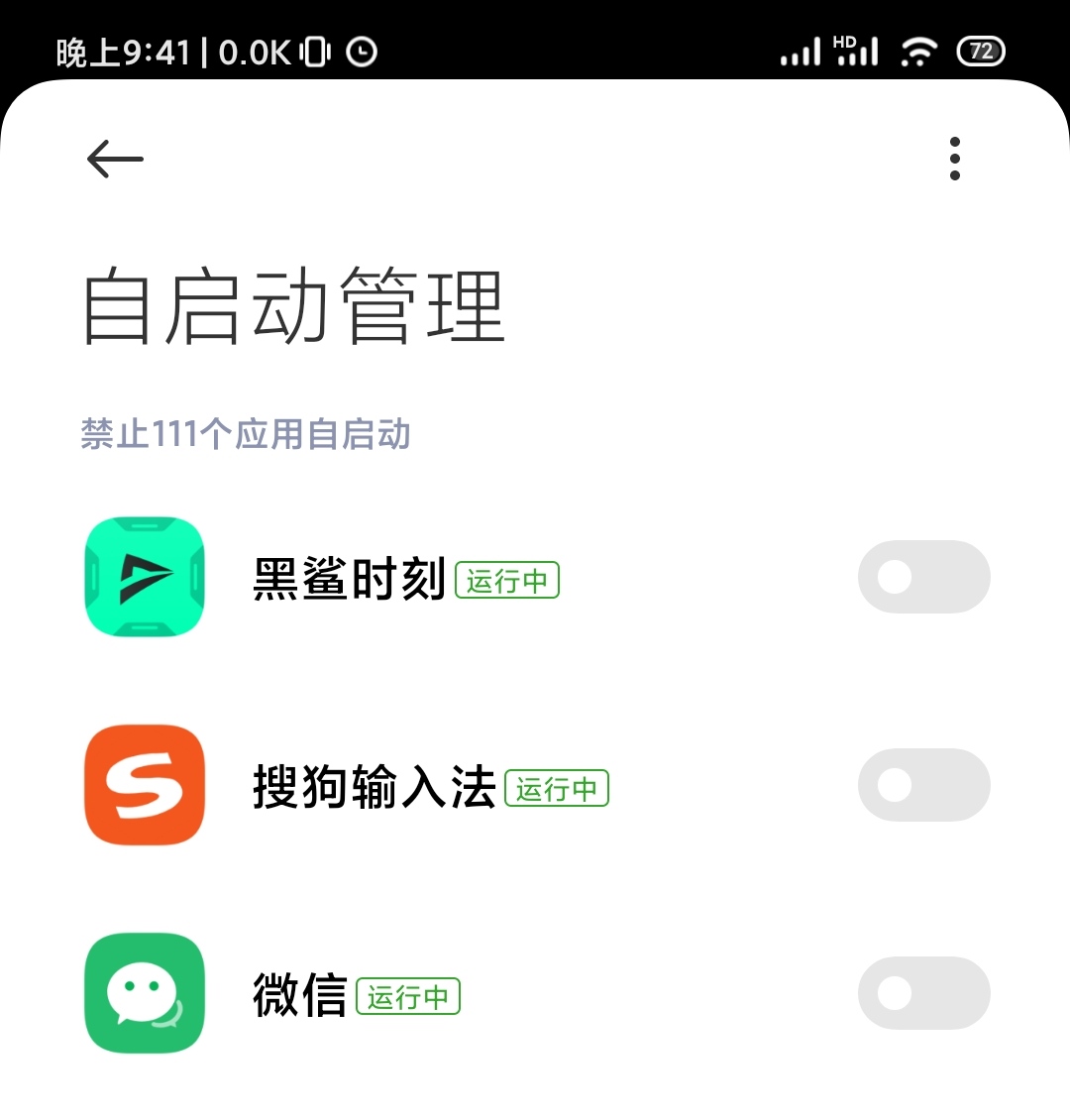Go back with the arrow icon
This screenshot has height=1120, width=1070.
point(115,159)
